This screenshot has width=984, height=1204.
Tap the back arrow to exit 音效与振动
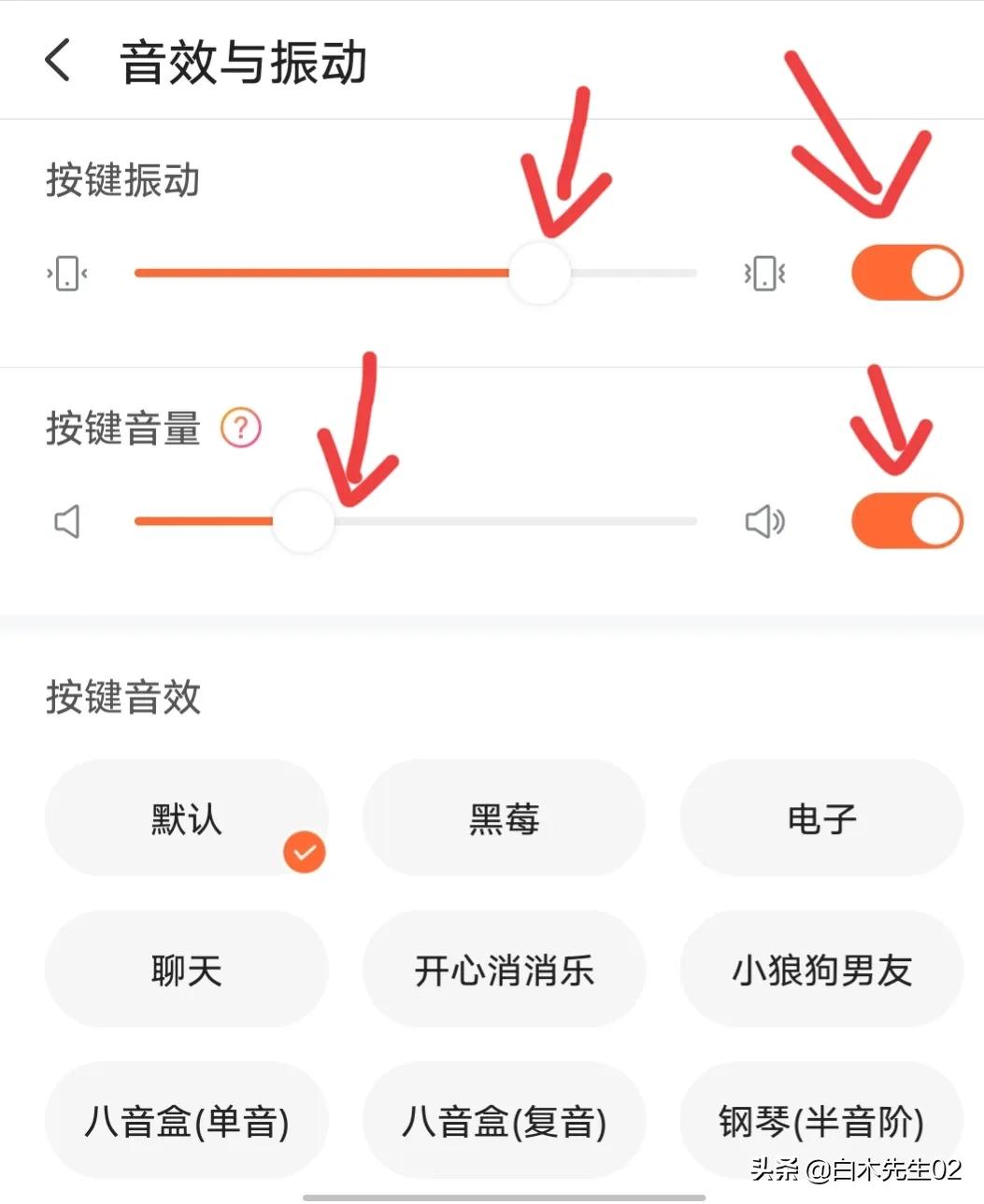click(x=58, y=62)
